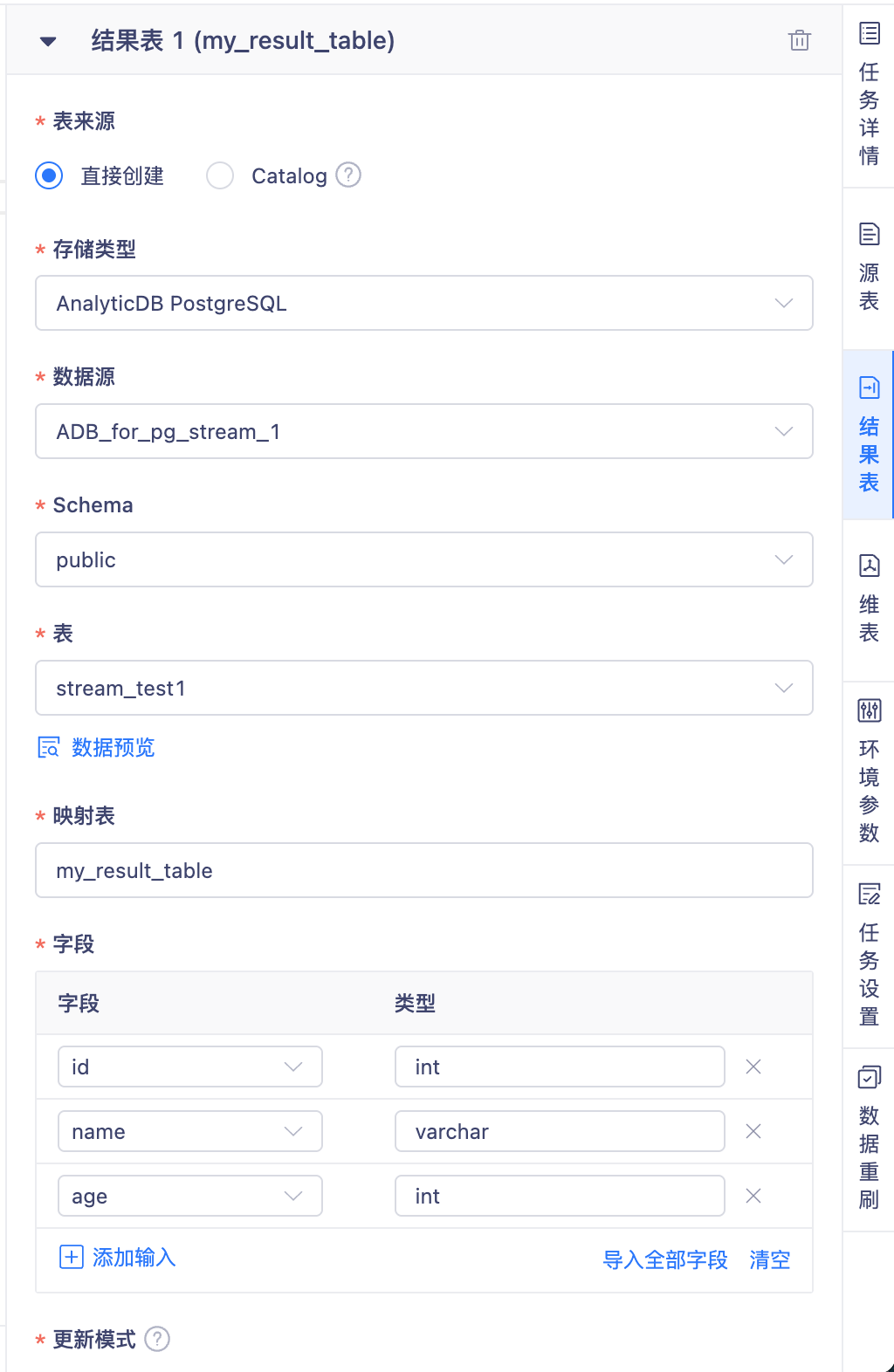
Task: Select the Catalog table source option
Action: point(221,175)
